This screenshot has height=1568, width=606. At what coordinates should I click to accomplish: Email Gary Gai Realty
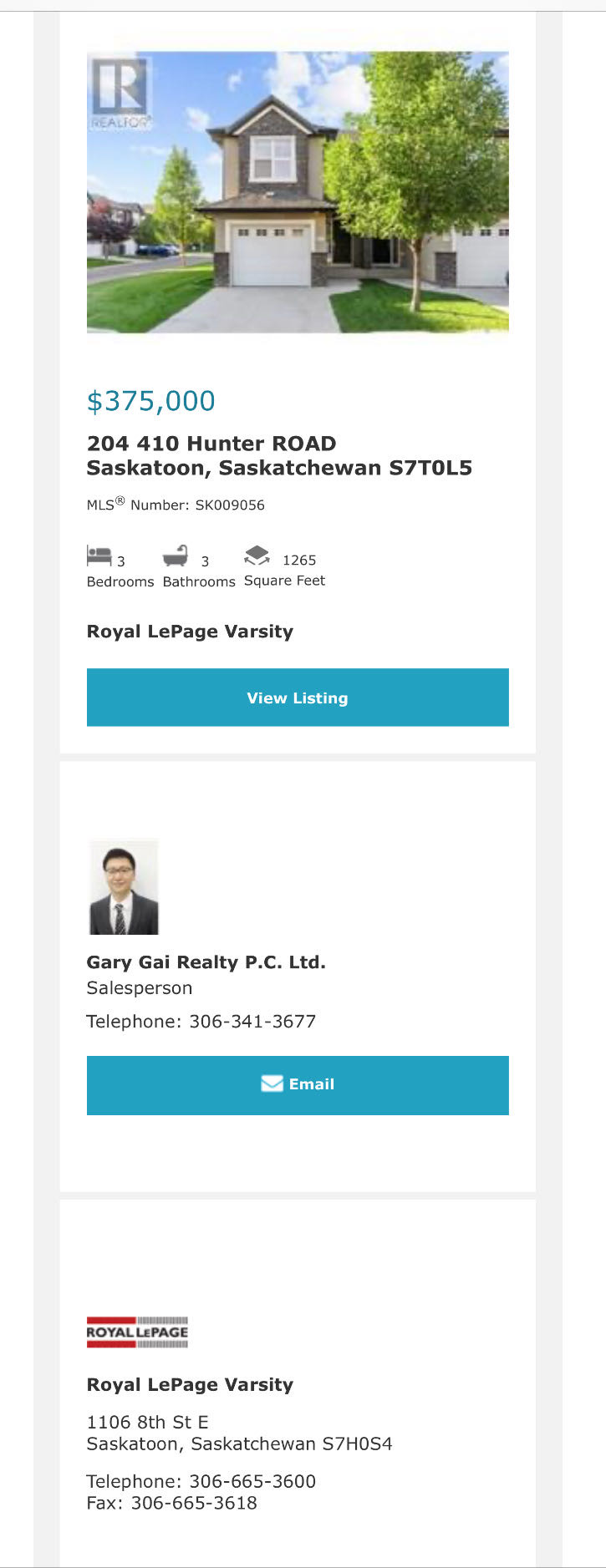(x=297, y=1084)
